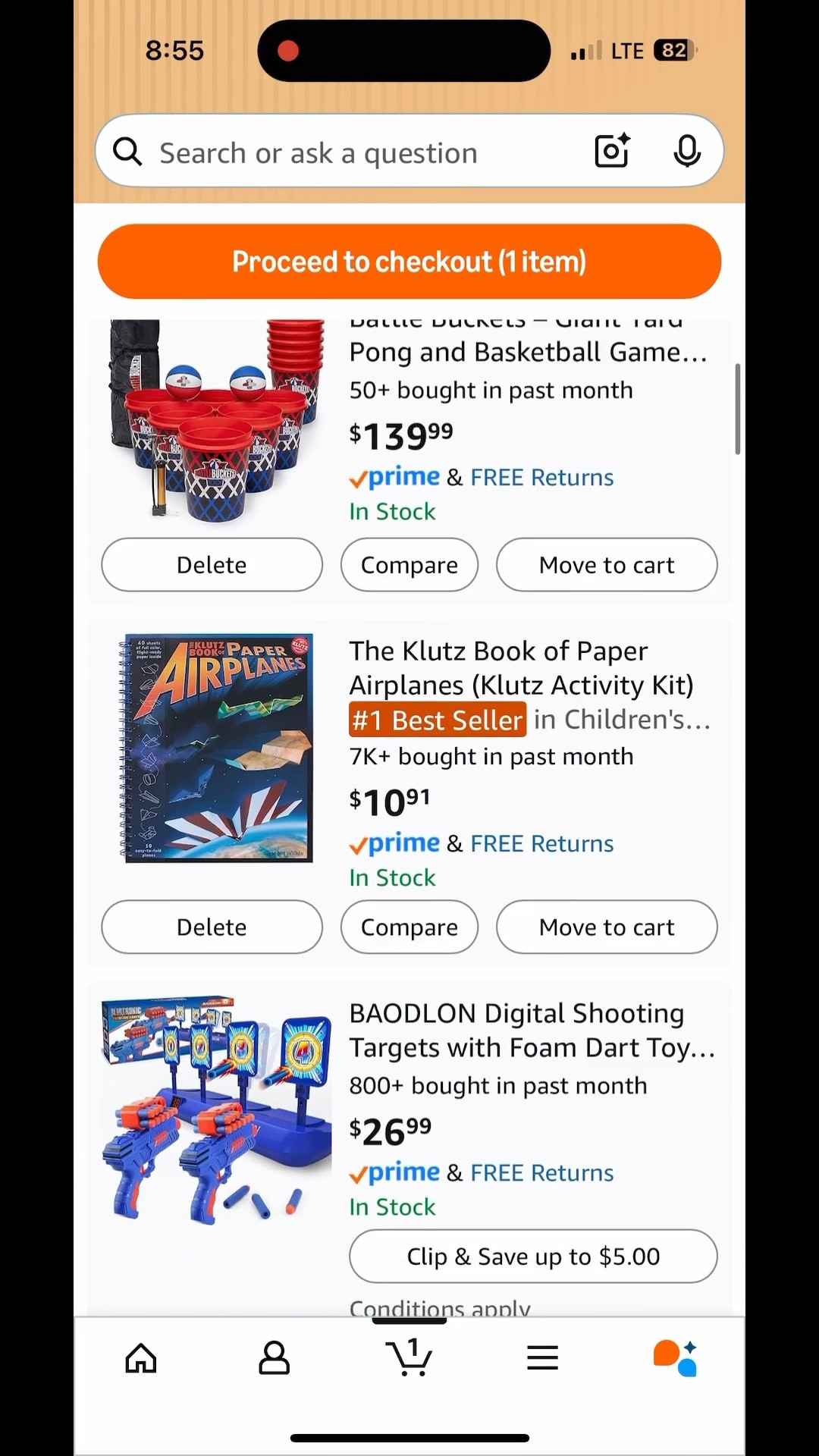The image size is (819, 1456).
Task: Expand the coupon Conditions apply details
Action: click(x=438, y=1306)
